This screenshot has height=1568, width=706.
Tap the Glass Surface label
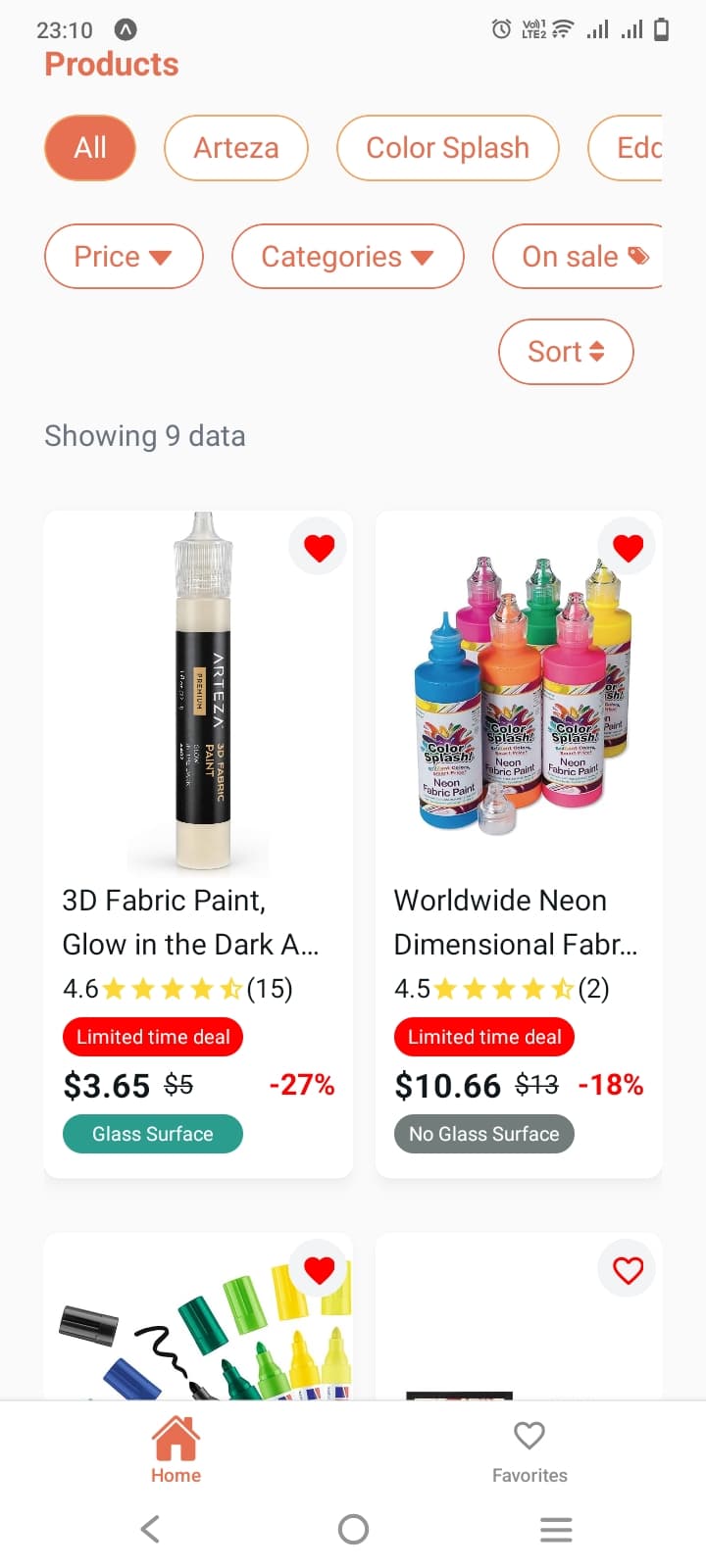152,1134
